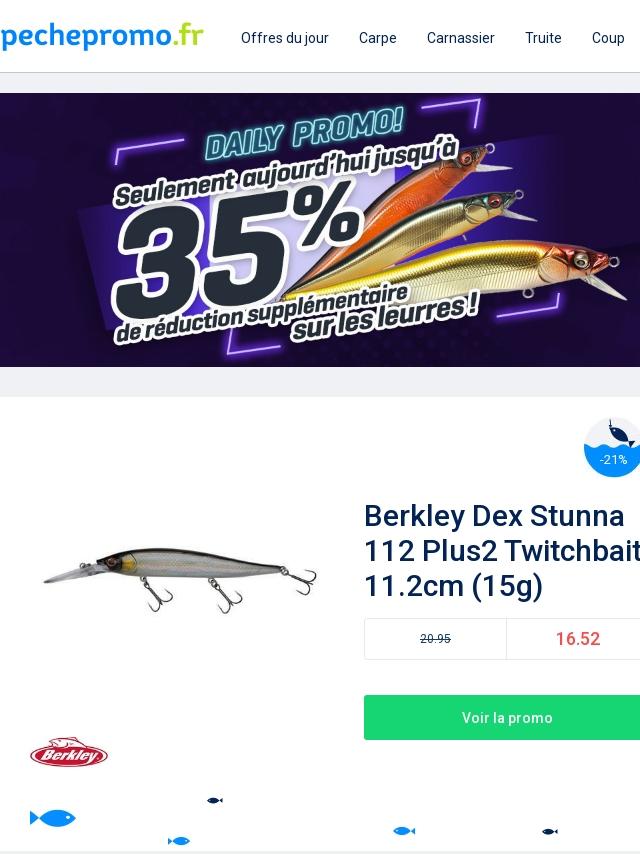640x854 pixels.
Task: Go to the Carpe category
Action: coord(377,38)
